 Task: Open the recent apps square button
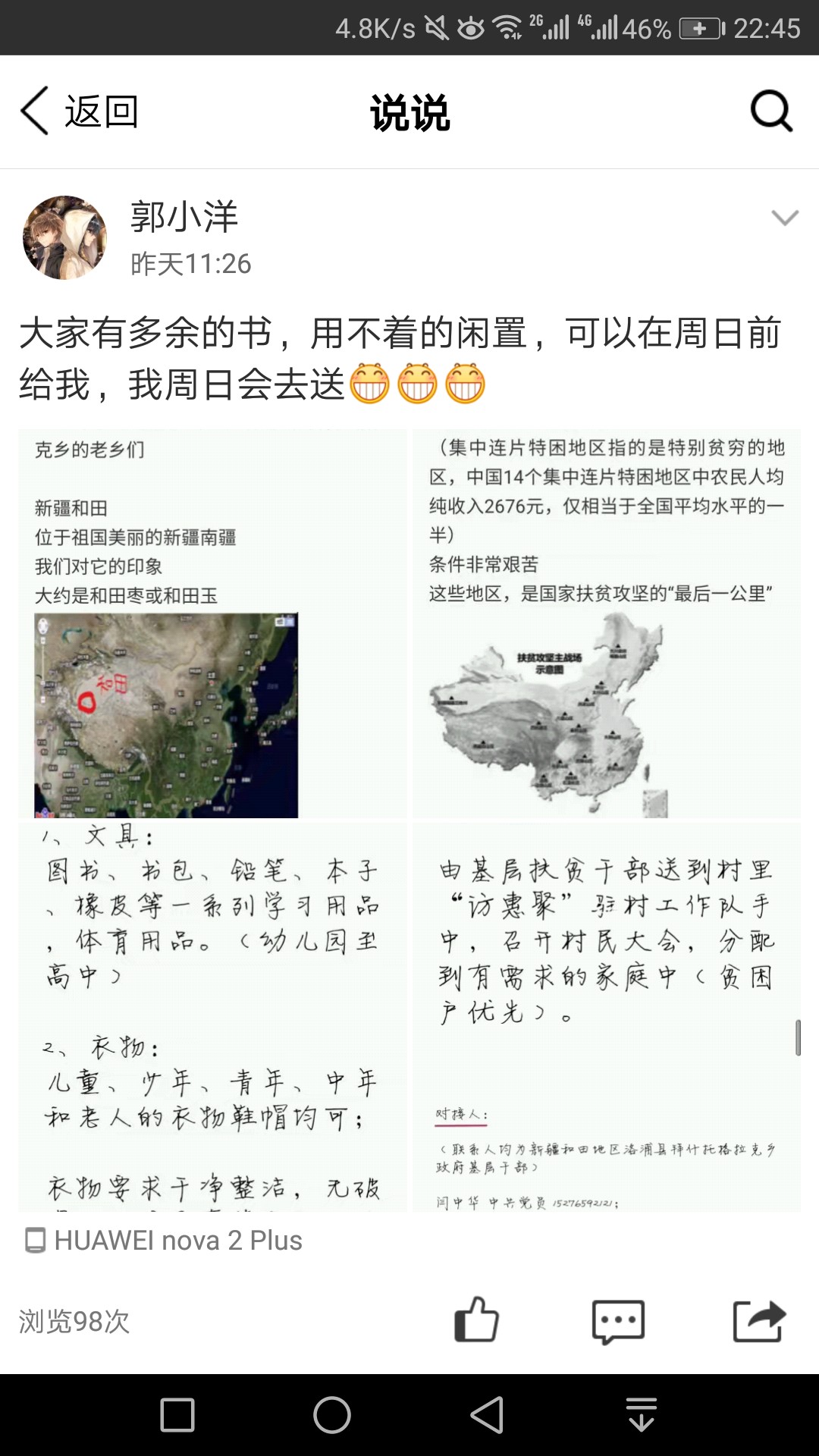click(177, 1415)
